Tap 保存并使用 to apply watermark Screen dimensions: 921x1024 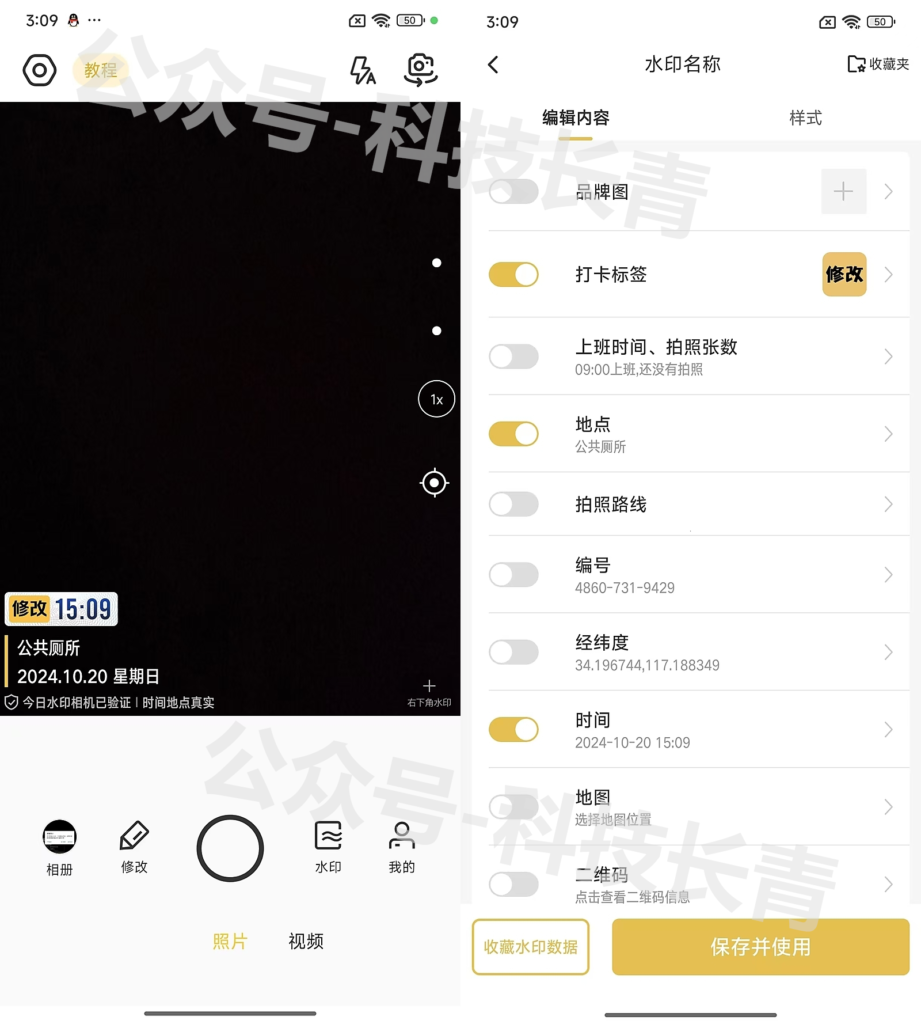tap(760, 947)
